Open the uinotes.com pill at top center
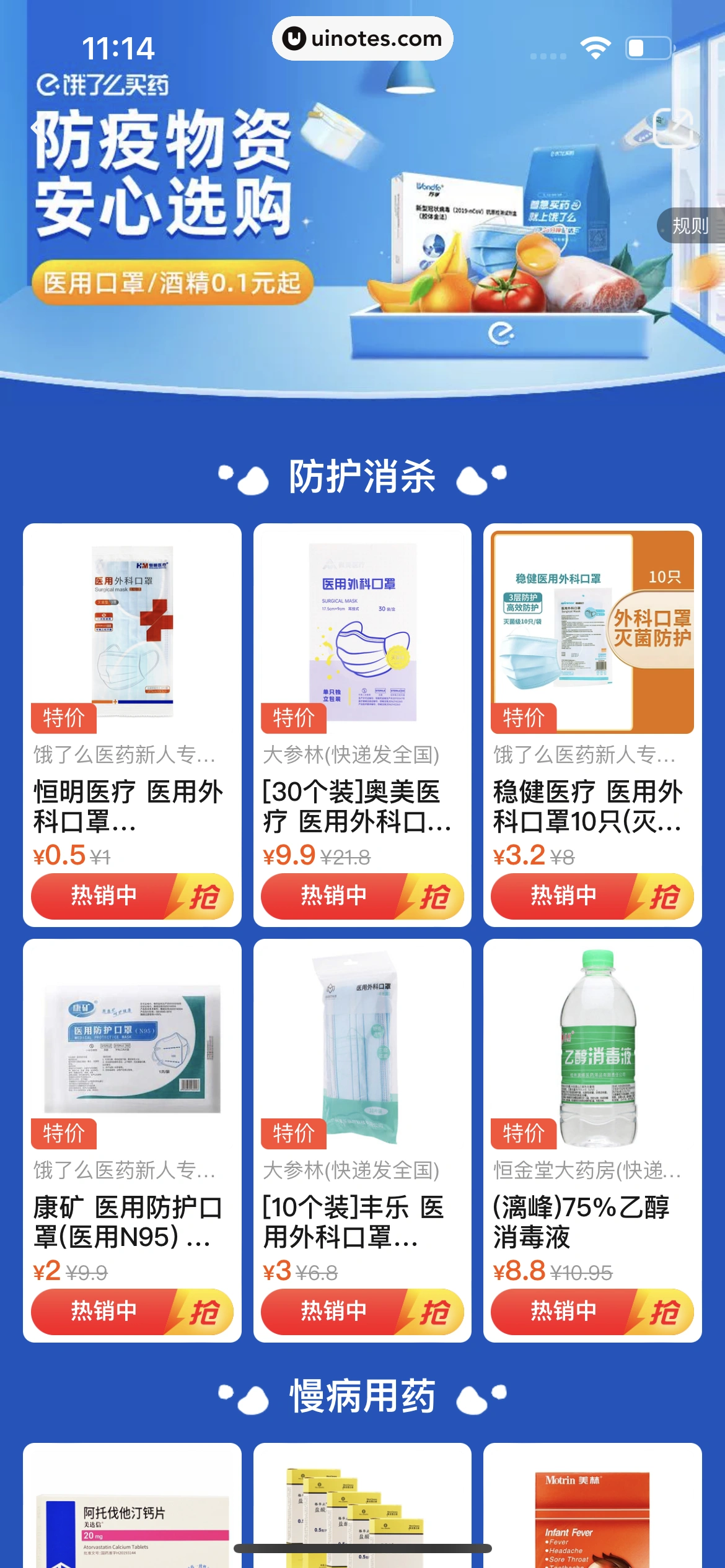 361,39
